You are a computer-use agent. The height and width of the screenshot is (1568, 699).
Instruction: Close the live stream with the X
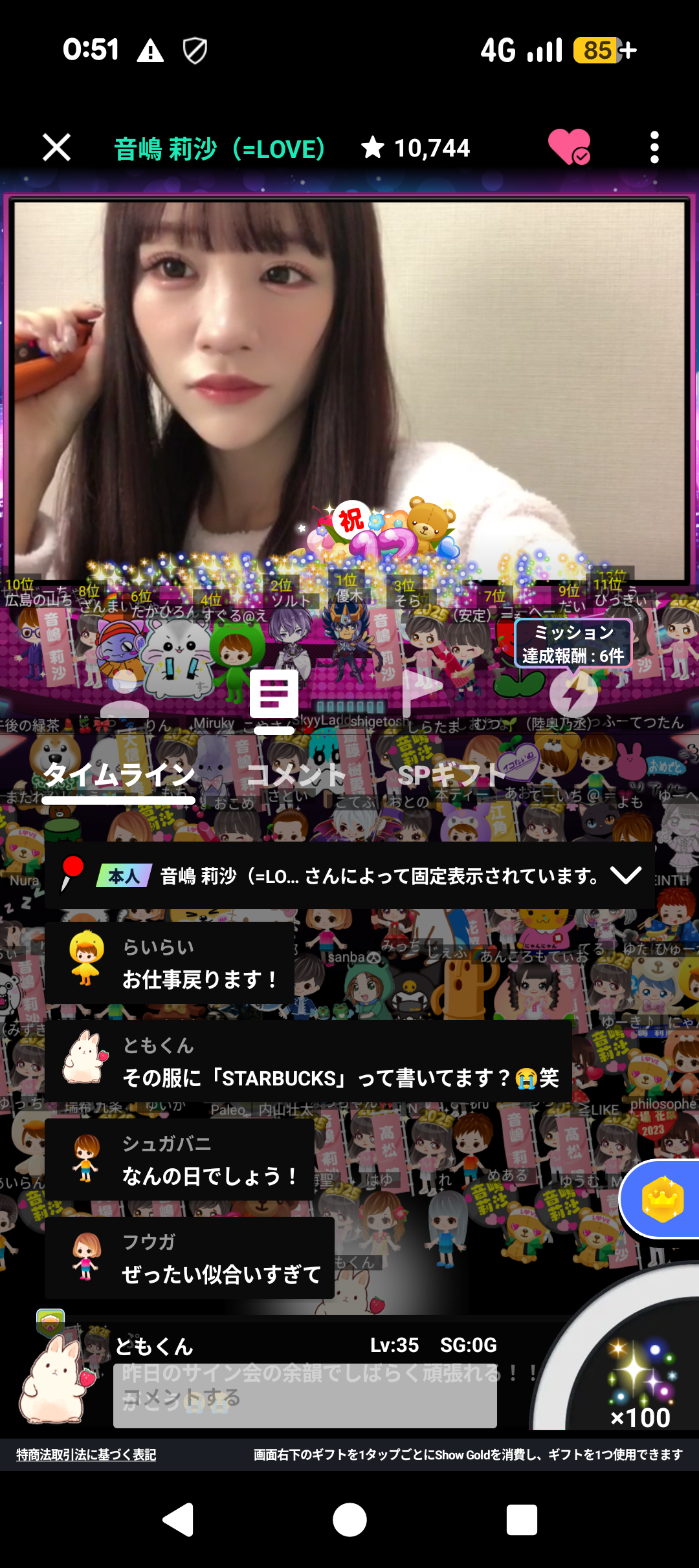pyautogui.click(x=58, y=147)
